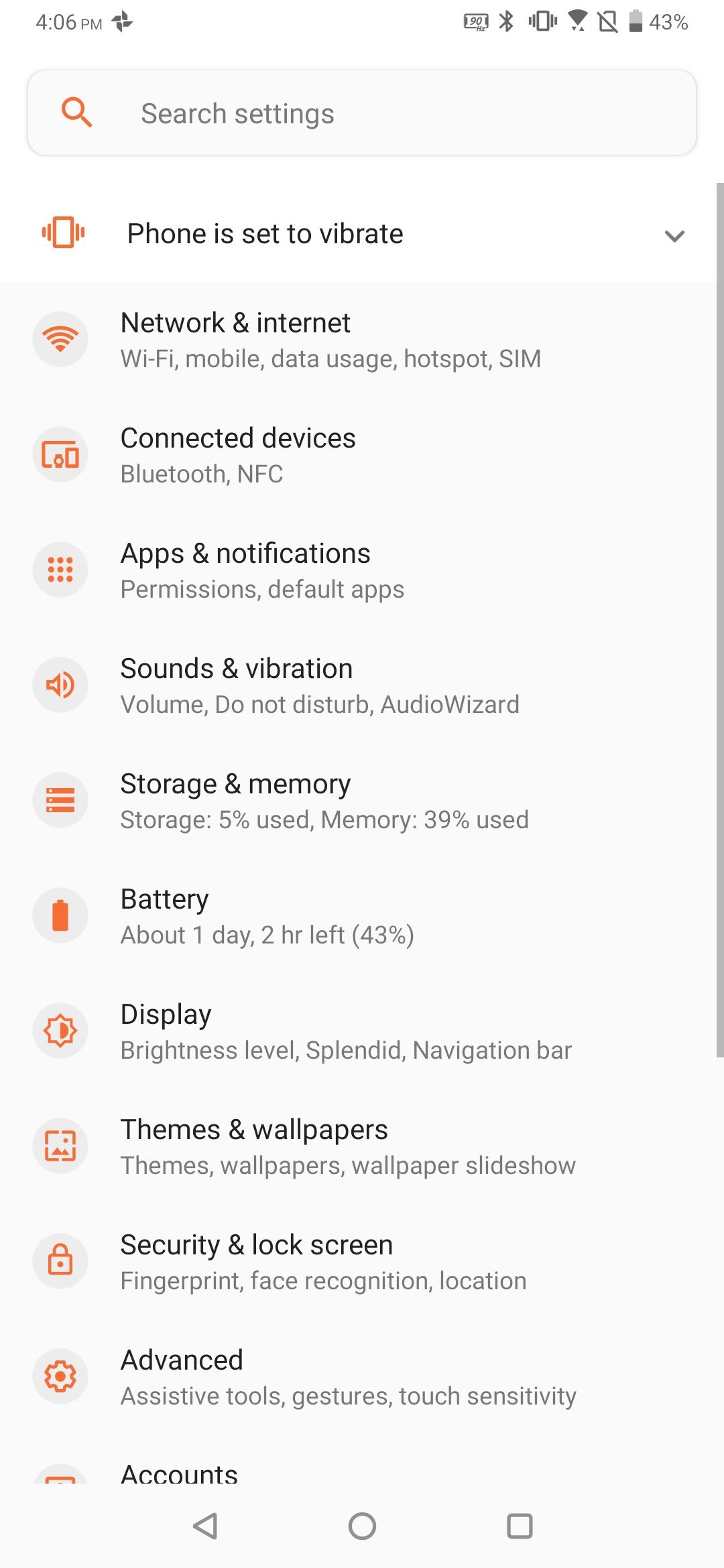
Task: Tap the system back button
Action: point(204,1526)
